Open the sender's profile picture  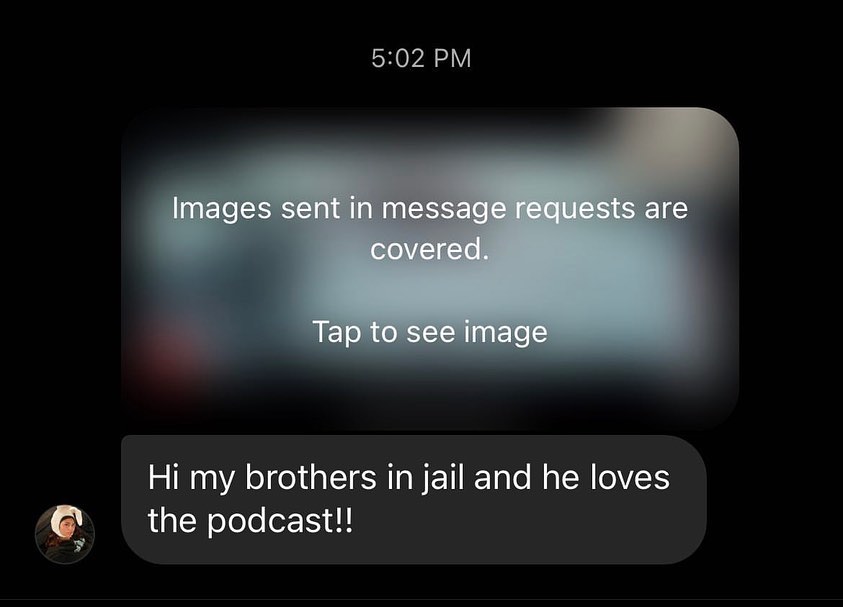point(65,534)
